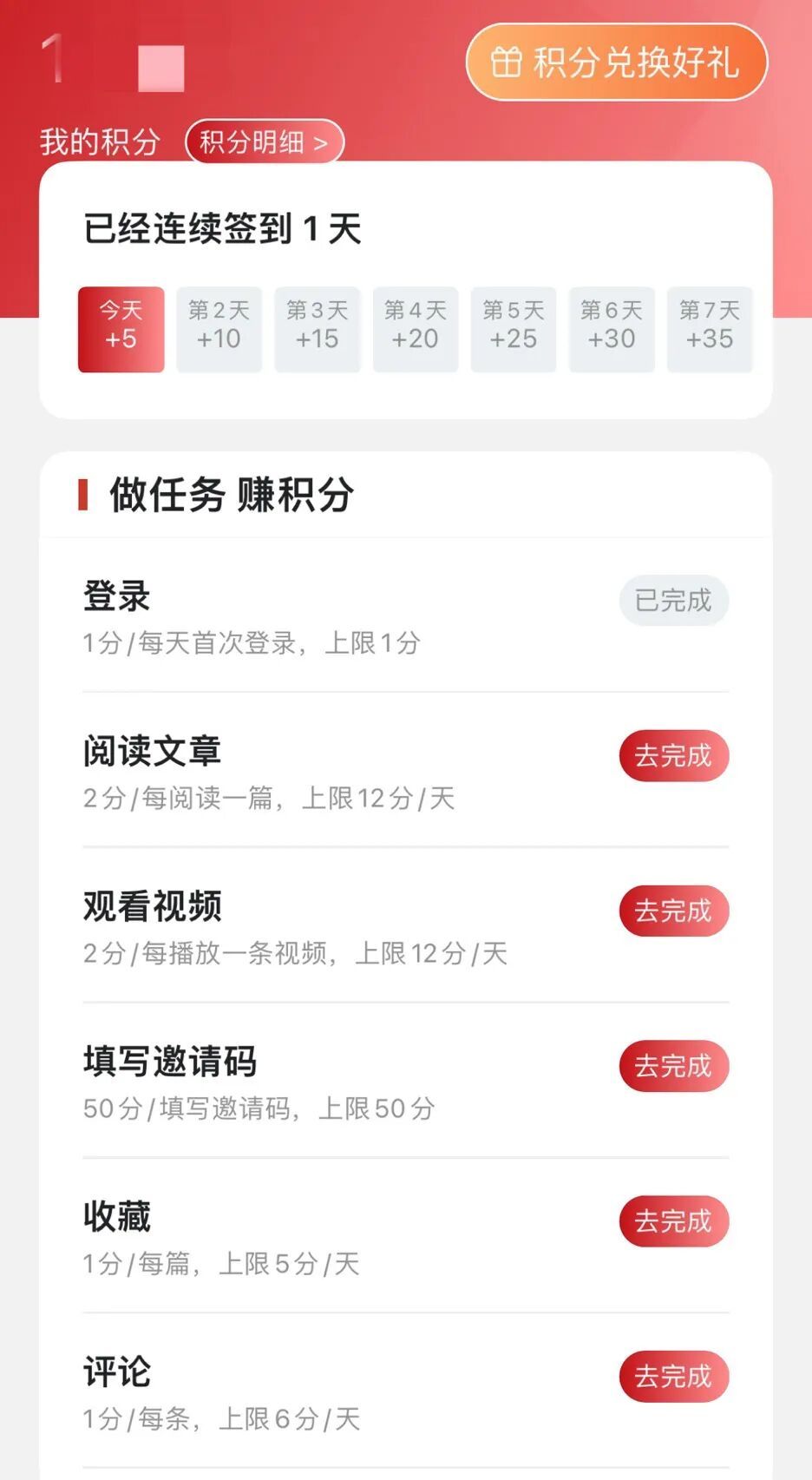
Task: Tap 去完成 for 填写邀请码 task
Action: coord(673,1066)
